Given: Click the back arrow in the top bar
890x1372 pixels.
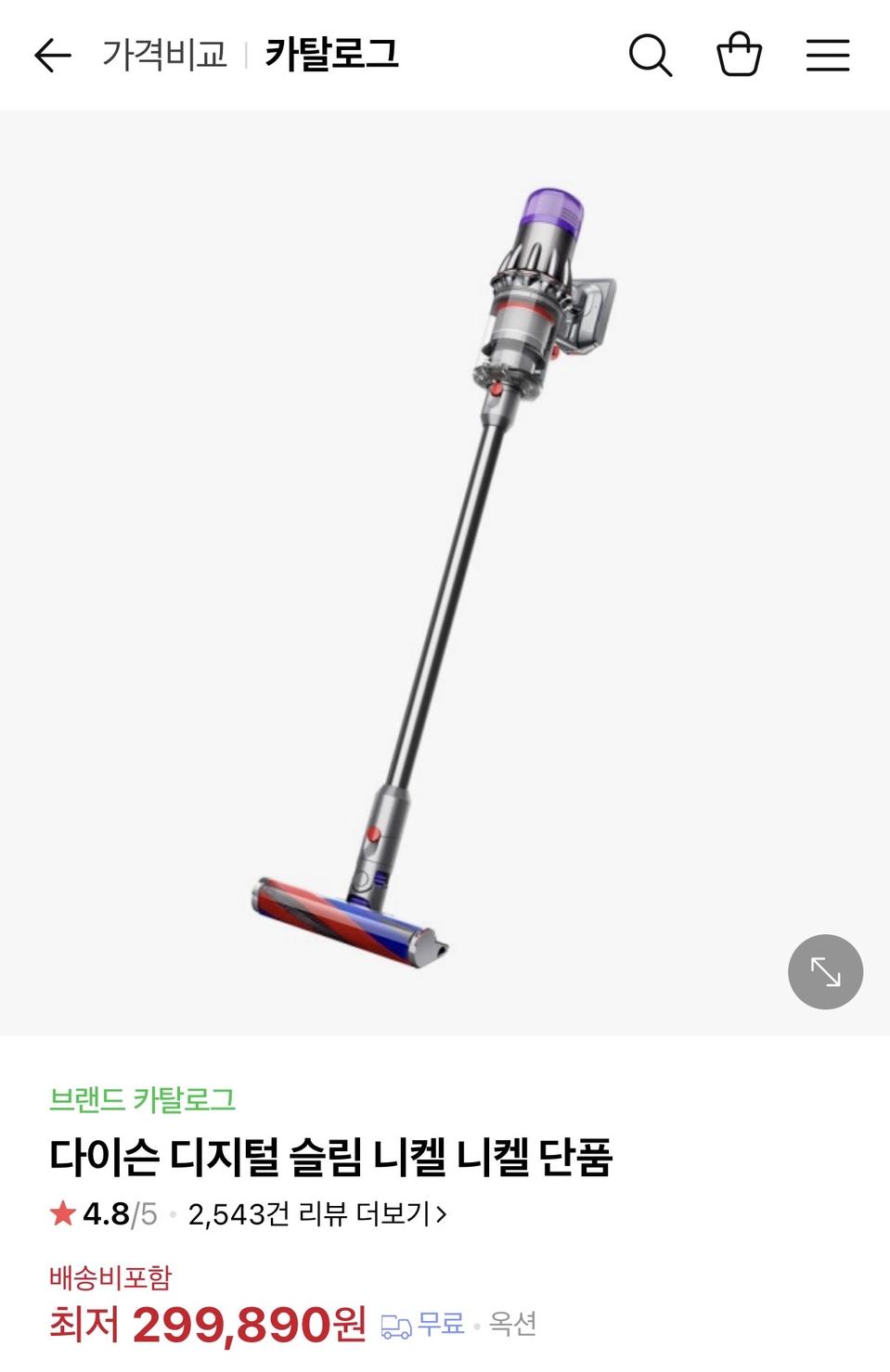Looking at the screenshot, I should click(x=55, y=55).
